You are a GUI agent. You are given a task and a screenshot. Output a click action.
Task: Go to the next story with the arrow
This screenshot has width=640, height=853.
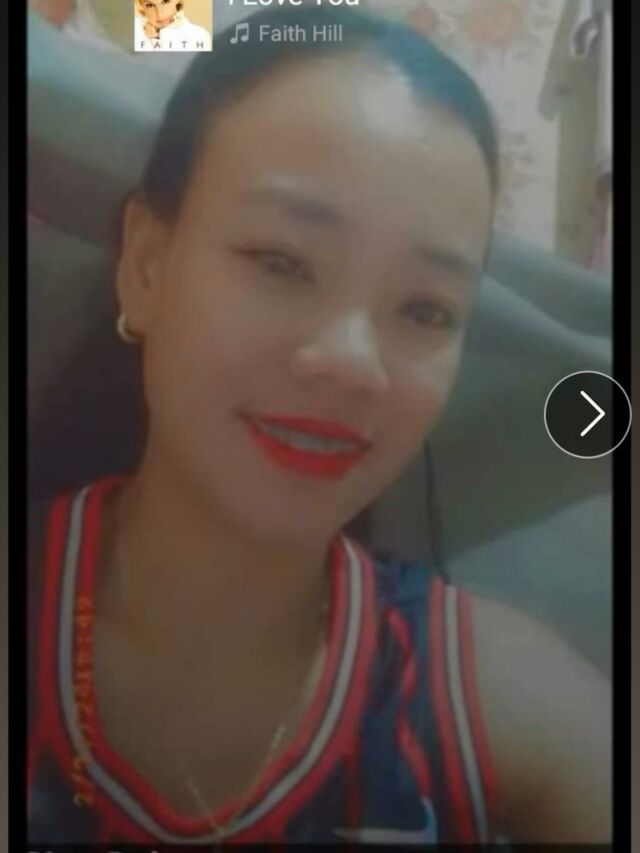coord(588,414)
